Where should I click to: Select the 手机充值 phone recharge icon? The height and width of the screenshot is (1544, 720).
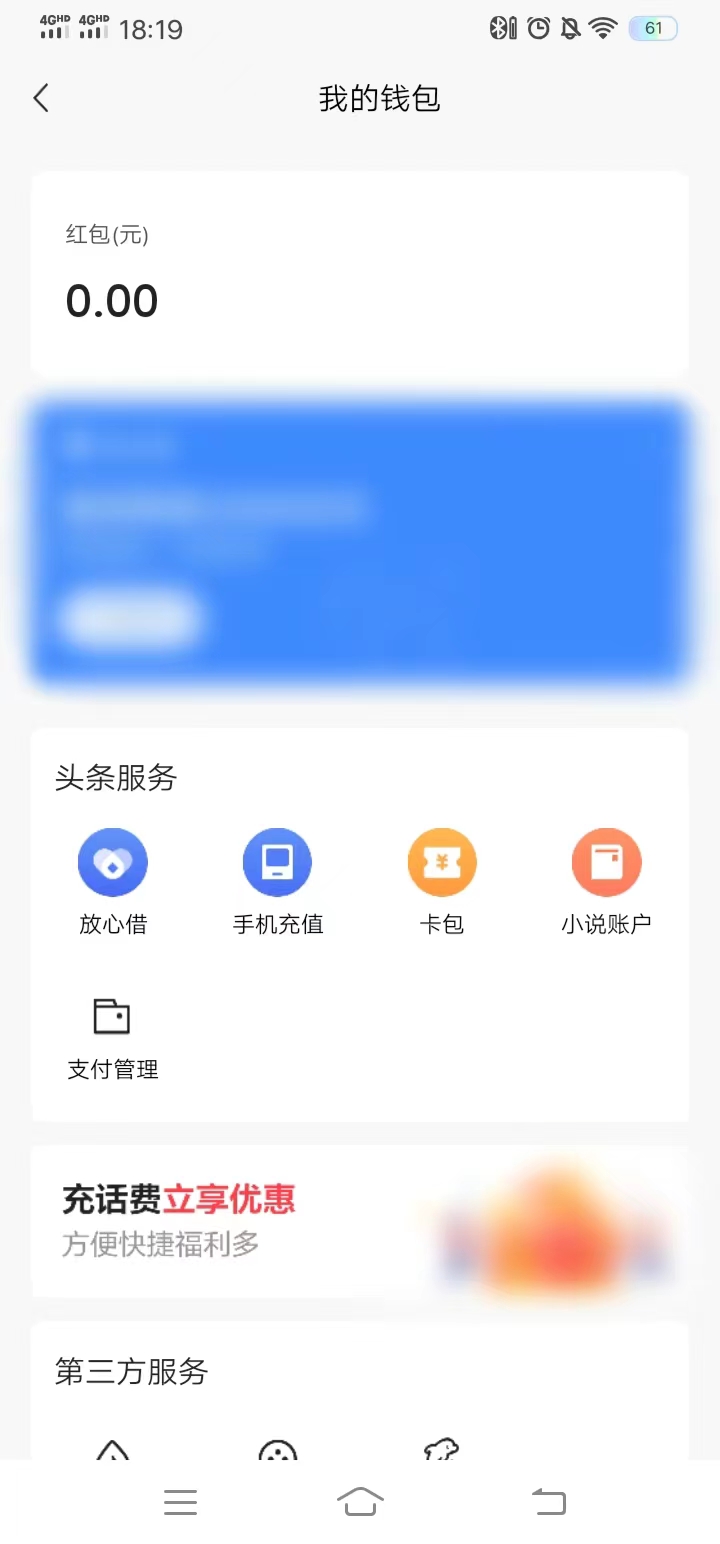click(277, 861)
